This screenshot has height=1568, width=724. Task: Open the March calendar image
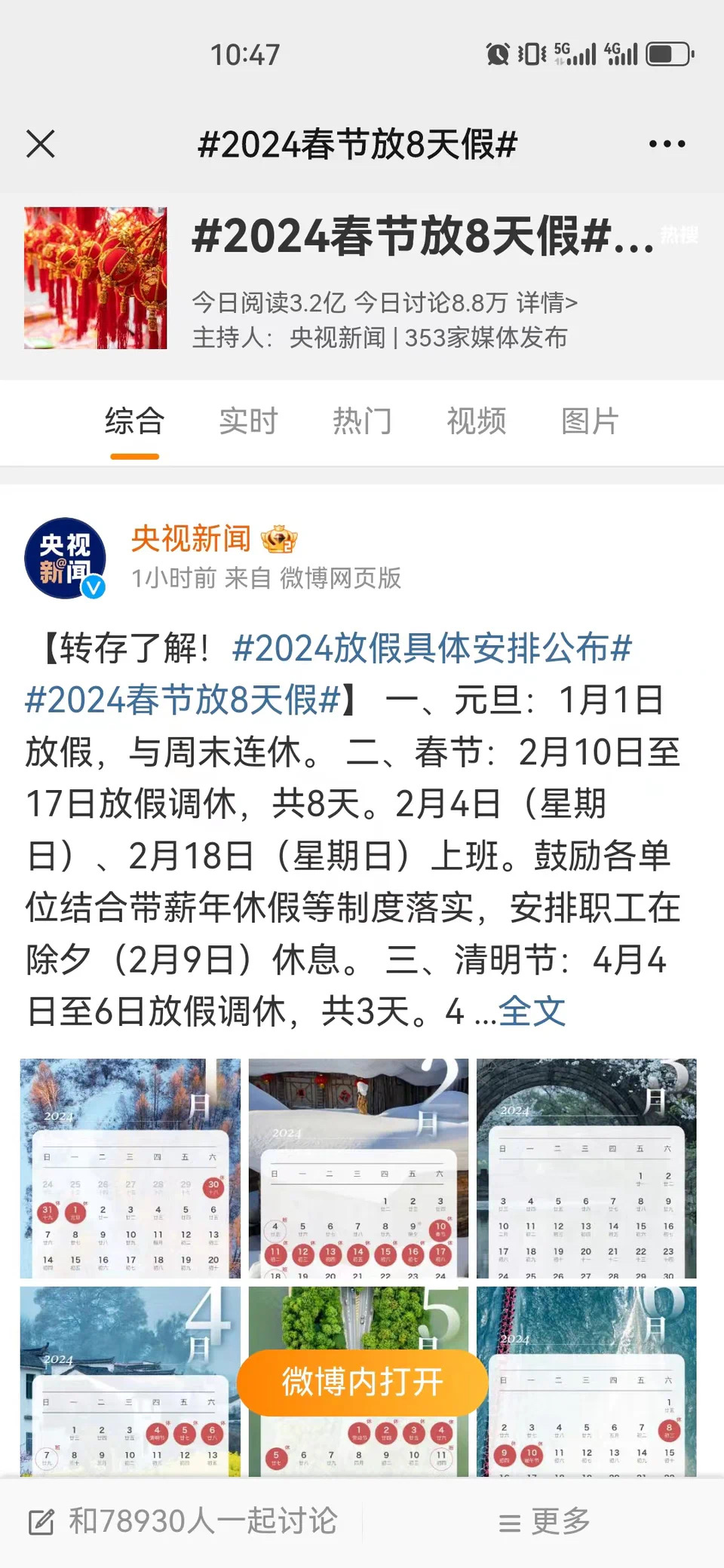[587, 1168]
